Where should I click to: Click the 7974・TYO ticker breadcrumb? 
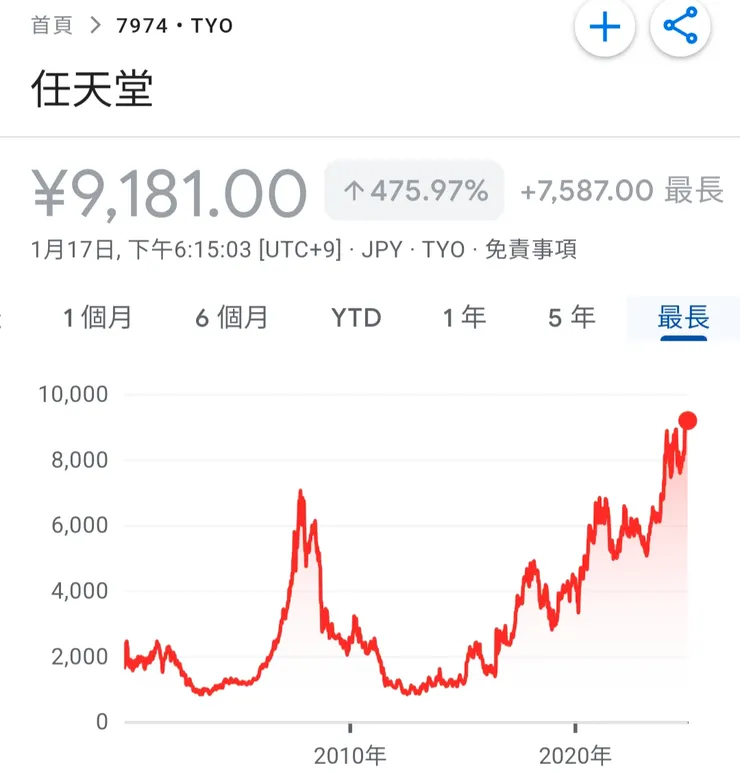(173, 26)
